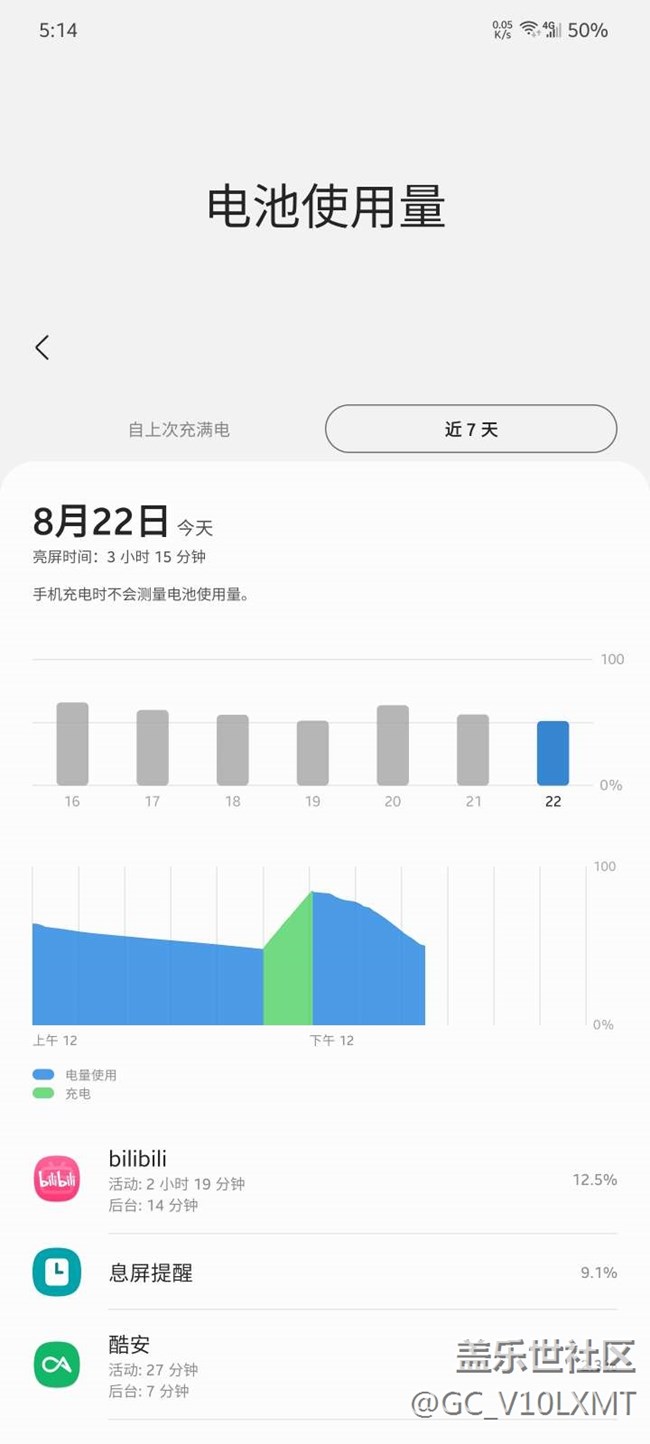Select the bar for day 18
This screenshot has width=650, height=1444.
coord(232,750)
